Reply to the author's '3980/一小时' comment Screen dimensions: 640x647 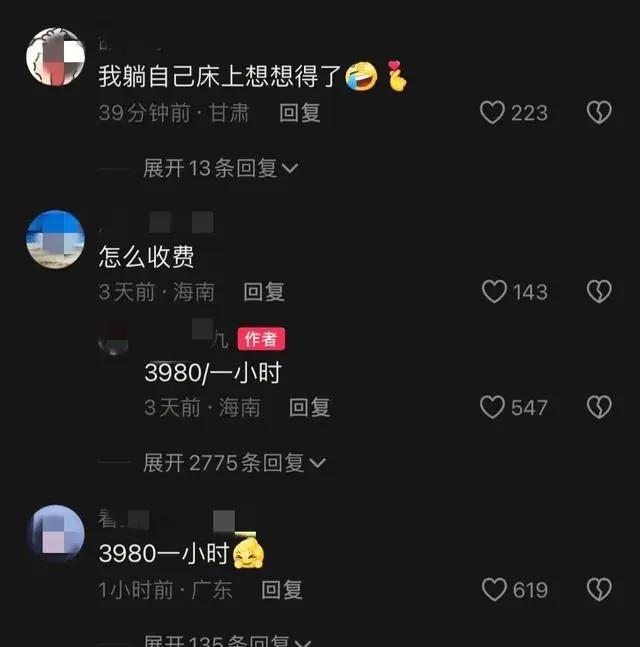point(310,407)
